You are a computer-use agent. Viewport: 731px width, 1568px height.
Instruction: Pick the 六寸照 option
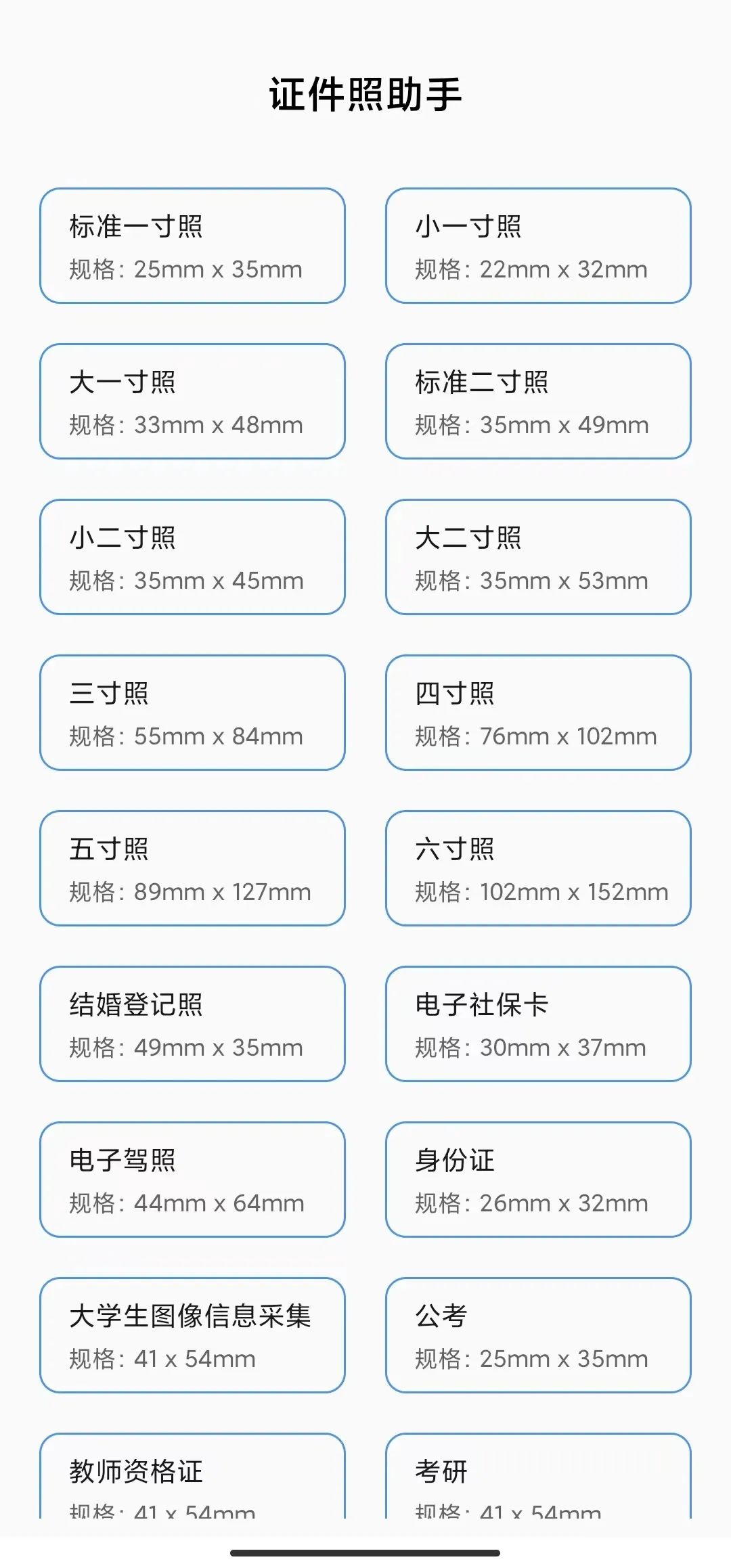538,868
